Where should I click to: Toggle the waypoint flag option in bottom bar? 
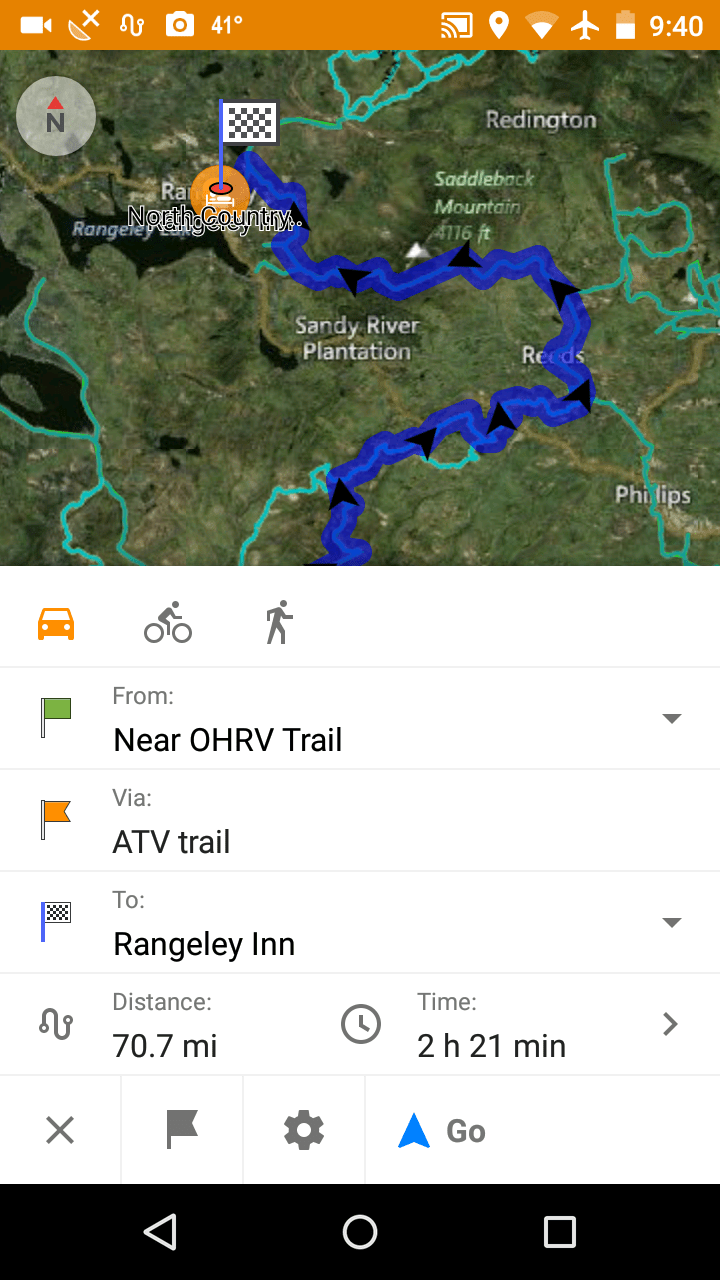181,1130
